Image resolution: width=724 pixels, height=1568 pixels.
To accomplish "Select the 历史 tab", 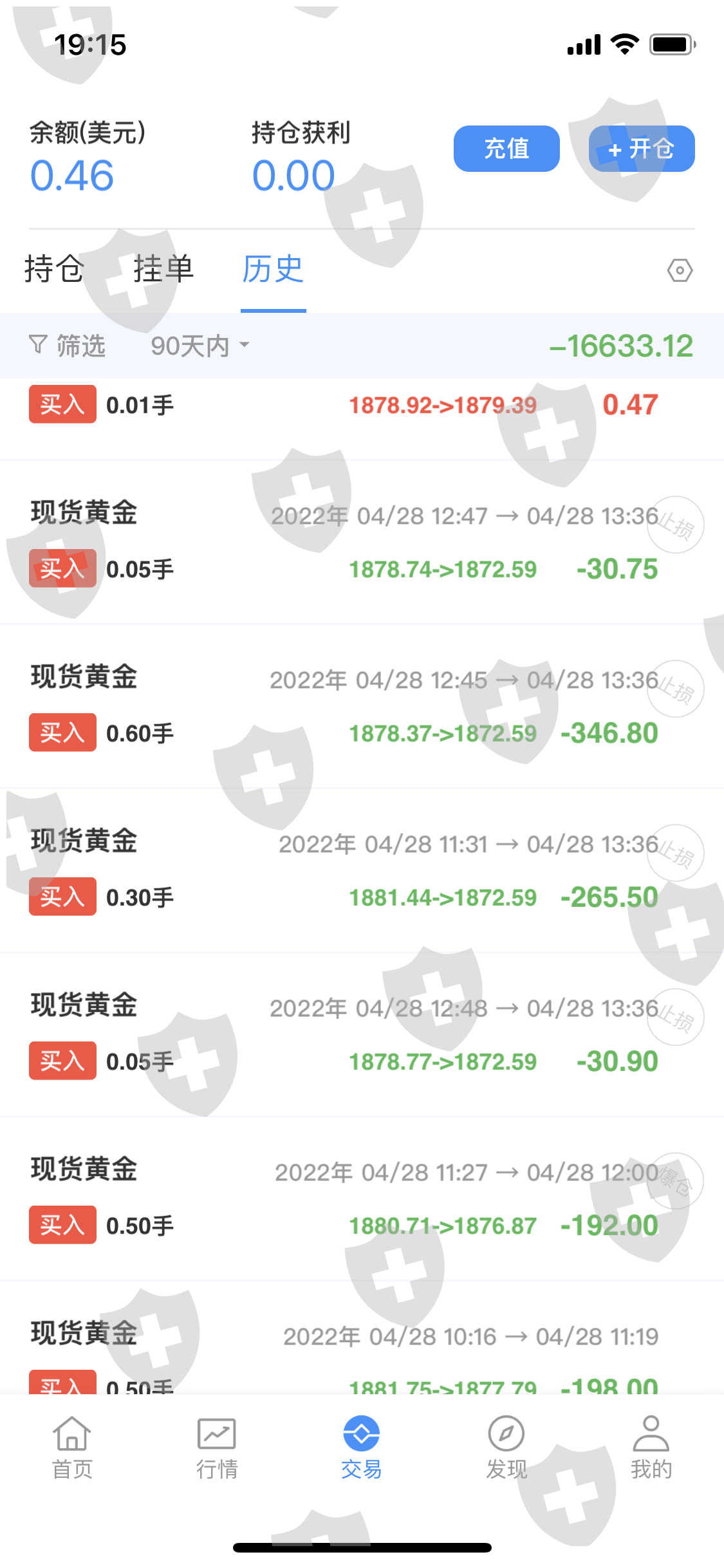I will tap(273, 269).
